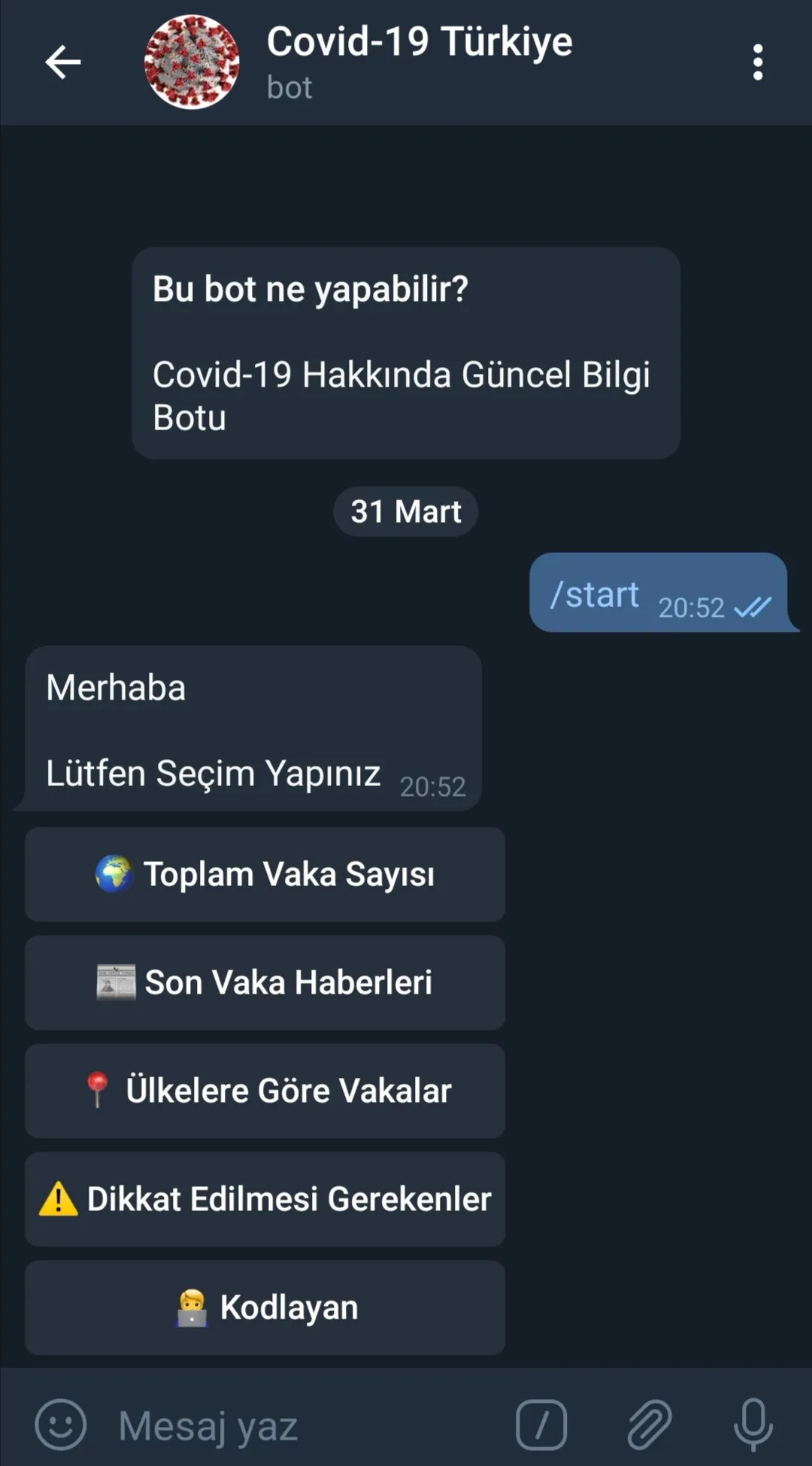This screenshot has height=1466, width=812.
Task: Tap the microphone to record voice
Action: coord(753,1425)
